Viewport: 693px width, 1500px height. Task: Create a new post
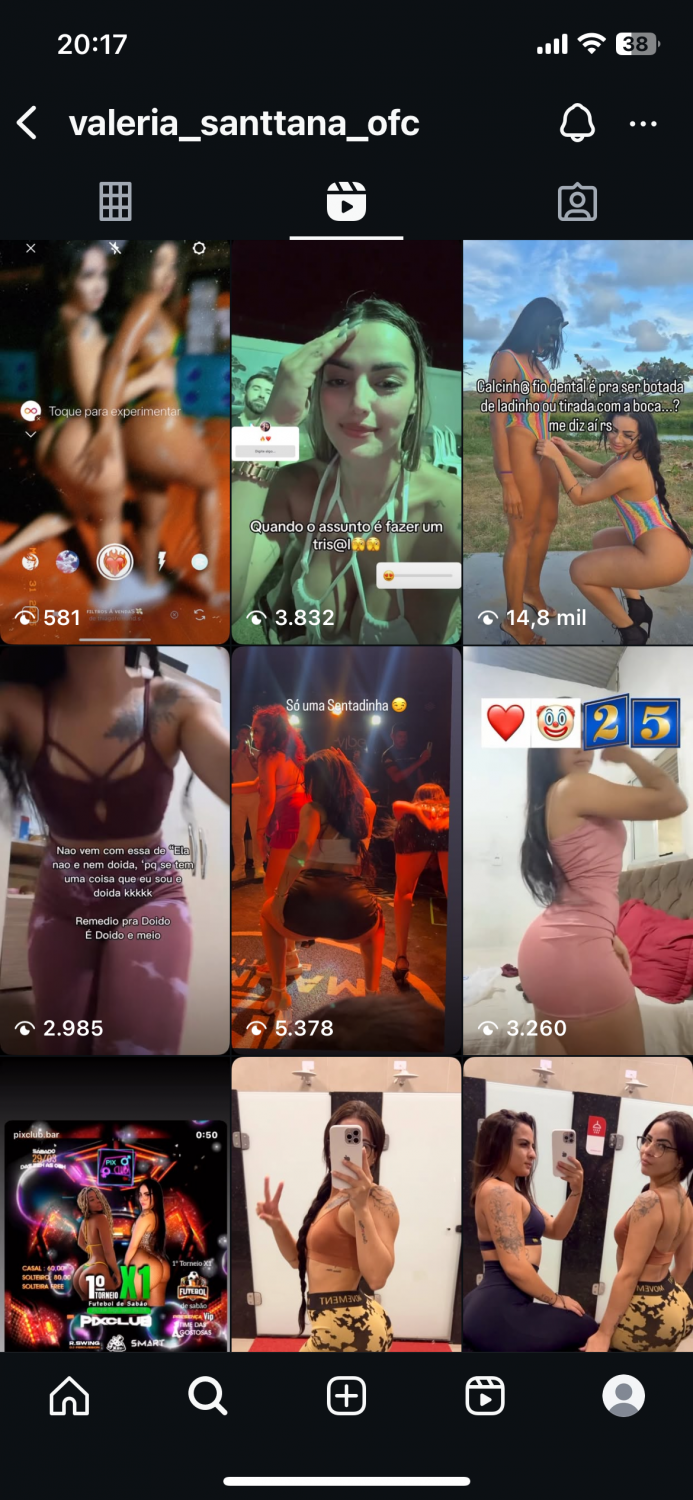click(347, 1396)
